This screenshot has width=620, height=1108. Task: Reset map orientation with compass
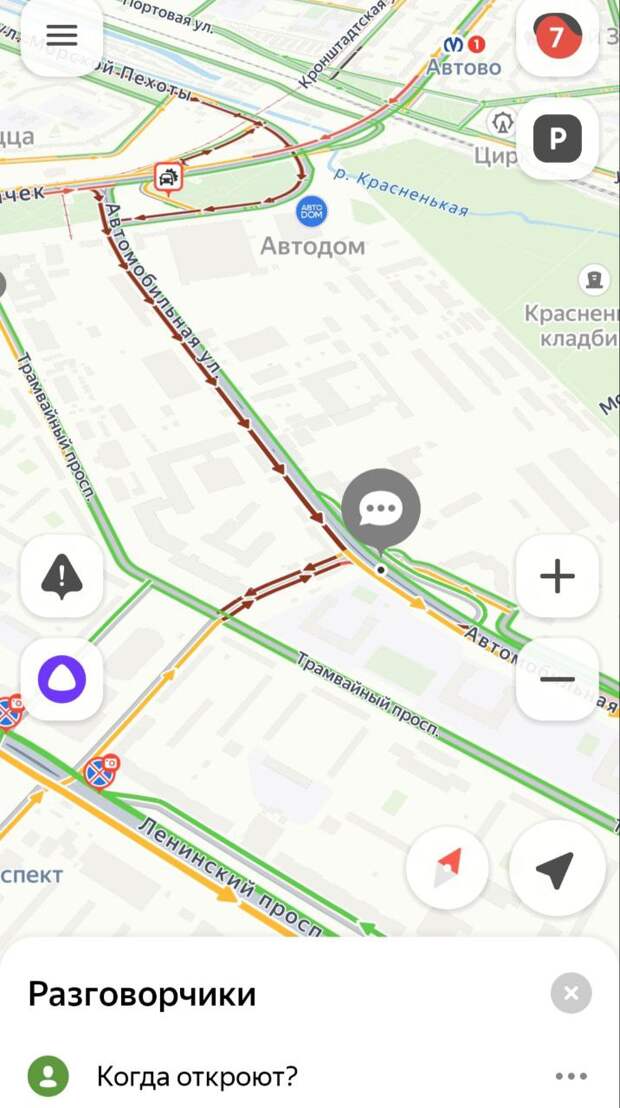tap(448, 868)
